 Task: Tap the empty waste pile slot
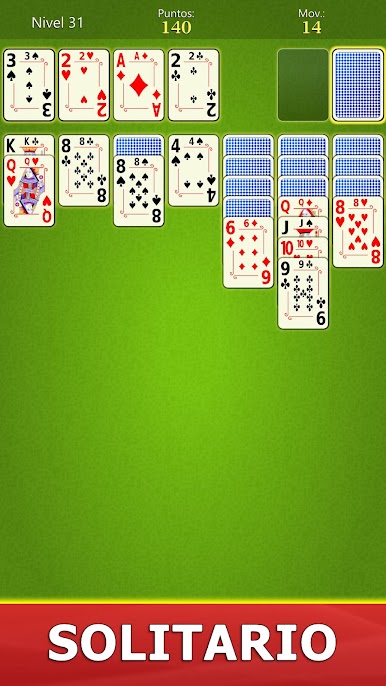(x=303, y=85)
